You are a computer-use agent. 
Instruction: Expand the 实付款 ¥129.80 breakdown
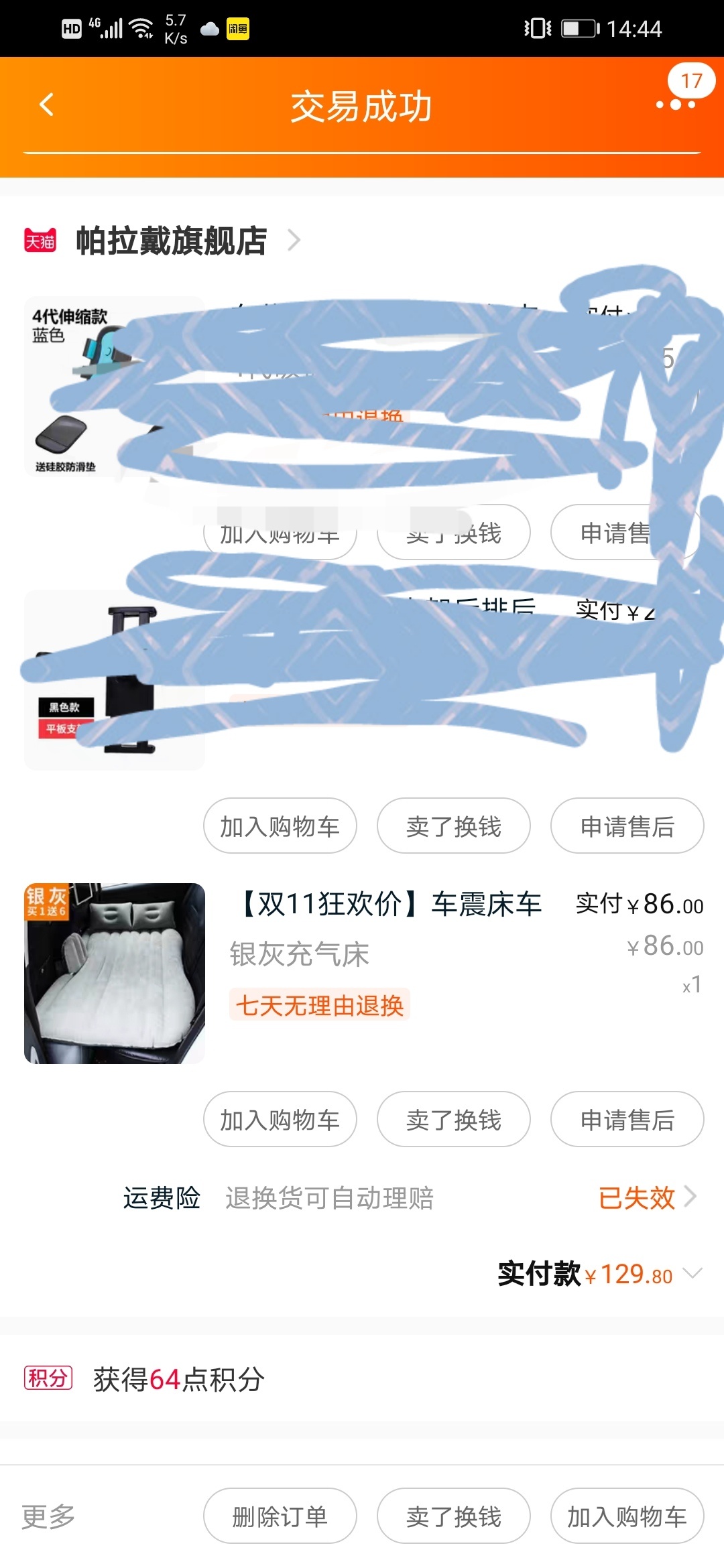tap(692, 1272)
